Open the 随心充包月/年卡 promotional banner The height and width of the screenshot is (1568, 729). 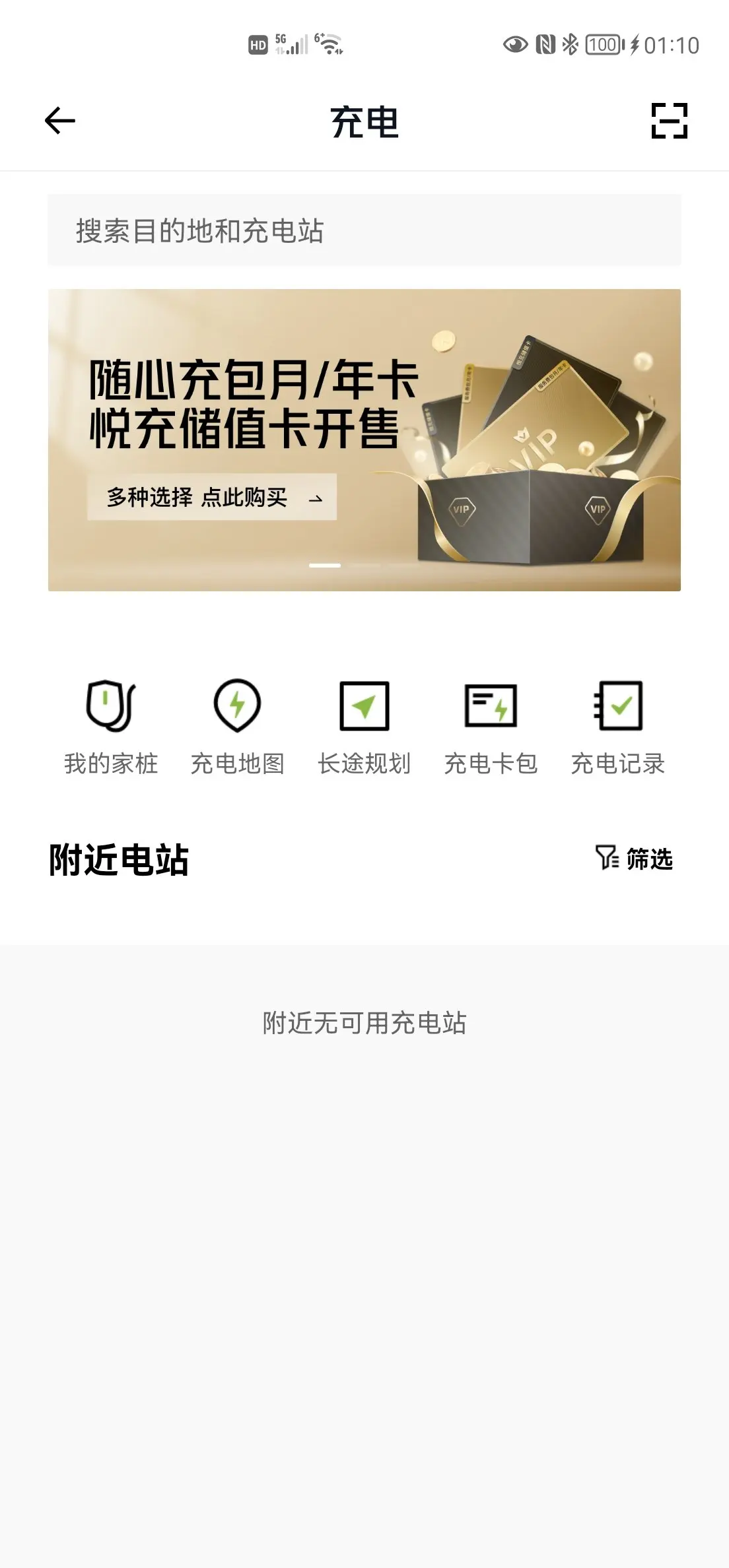pos(364,440)
